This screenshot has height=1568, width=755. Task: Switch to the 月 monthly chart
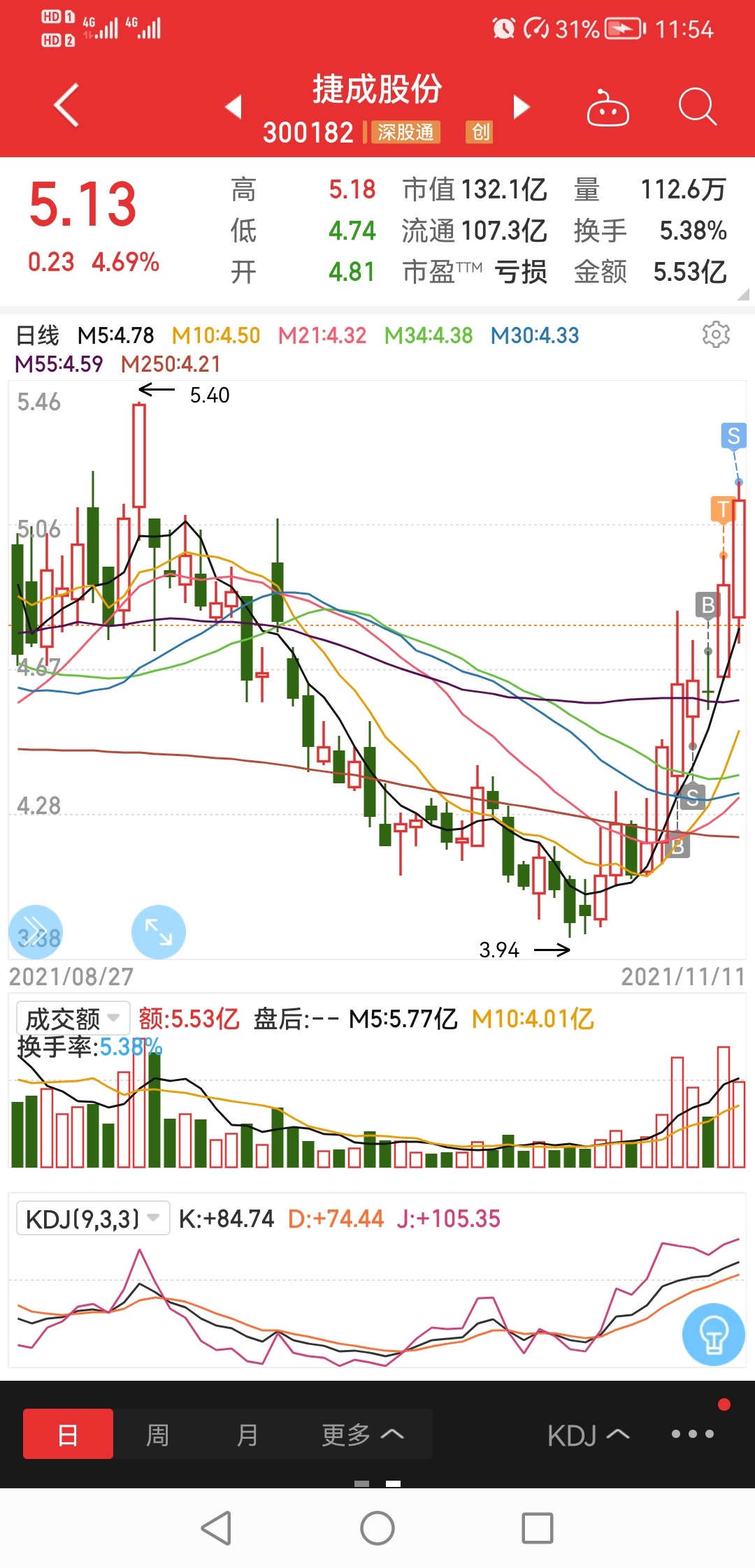pyautogui.click(x=247, y=1435)
